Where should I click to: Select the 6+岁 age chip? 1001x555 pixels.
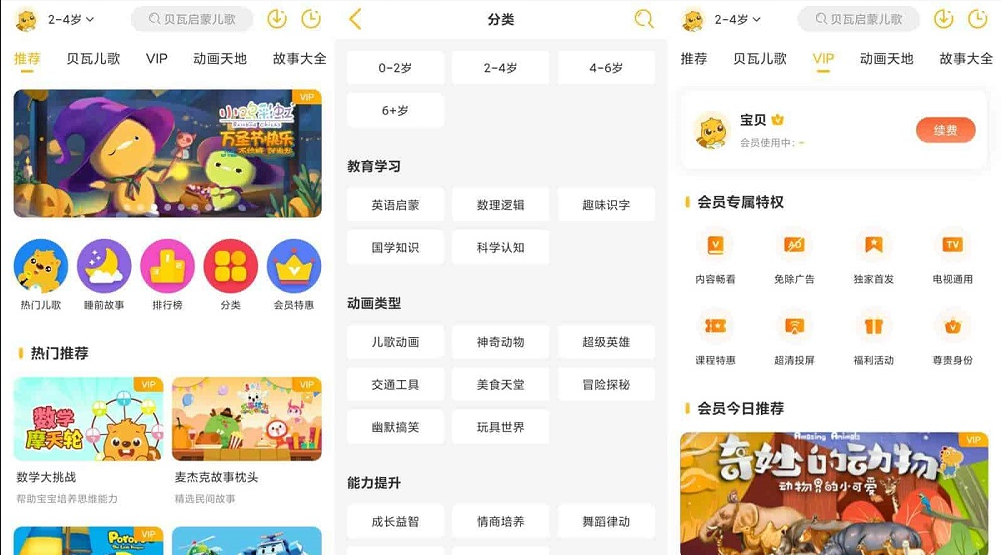(395, 110)
